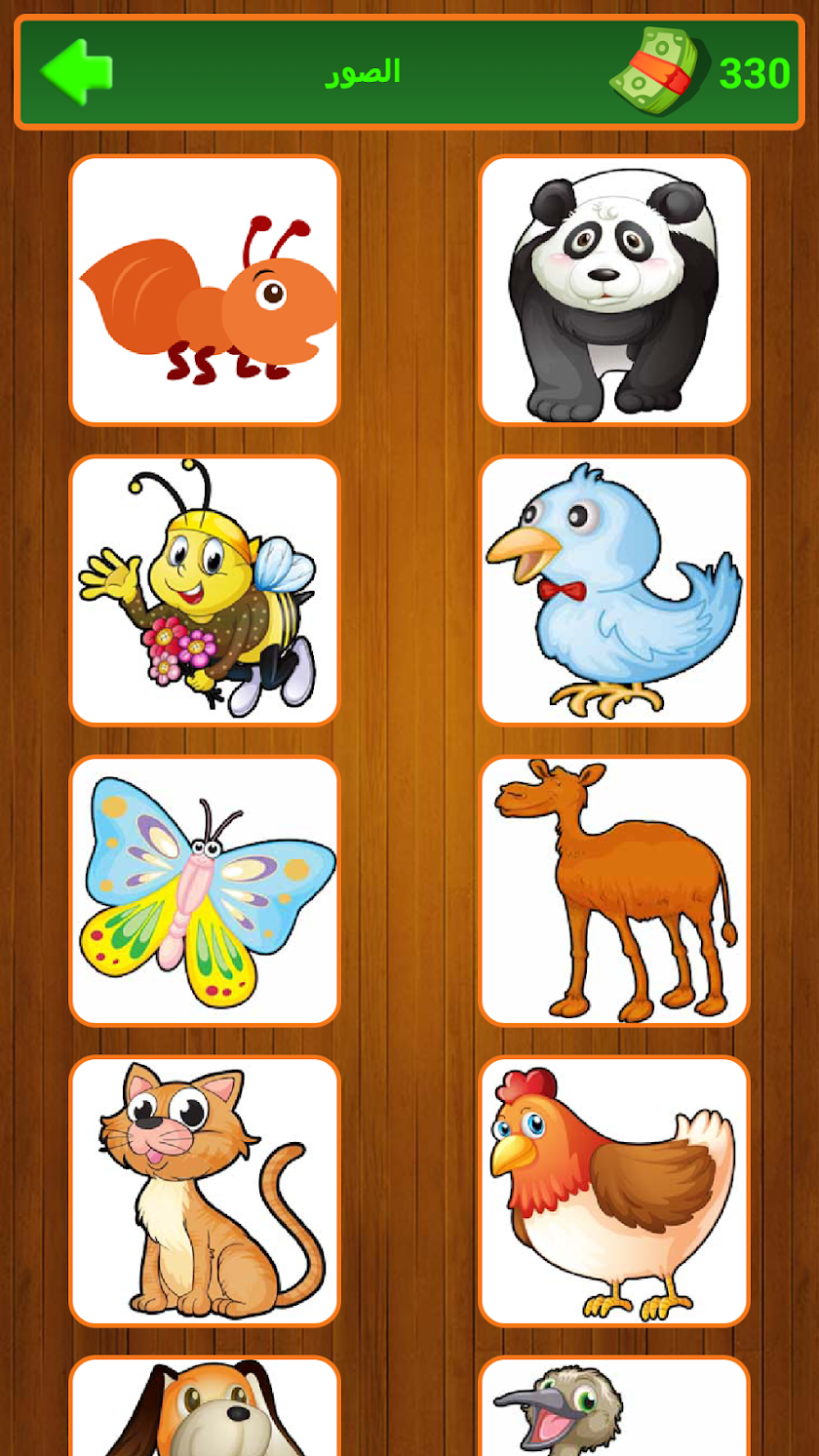Choose the hen picture tile
819x1456 pixels.
click(x=614, y=1191)
